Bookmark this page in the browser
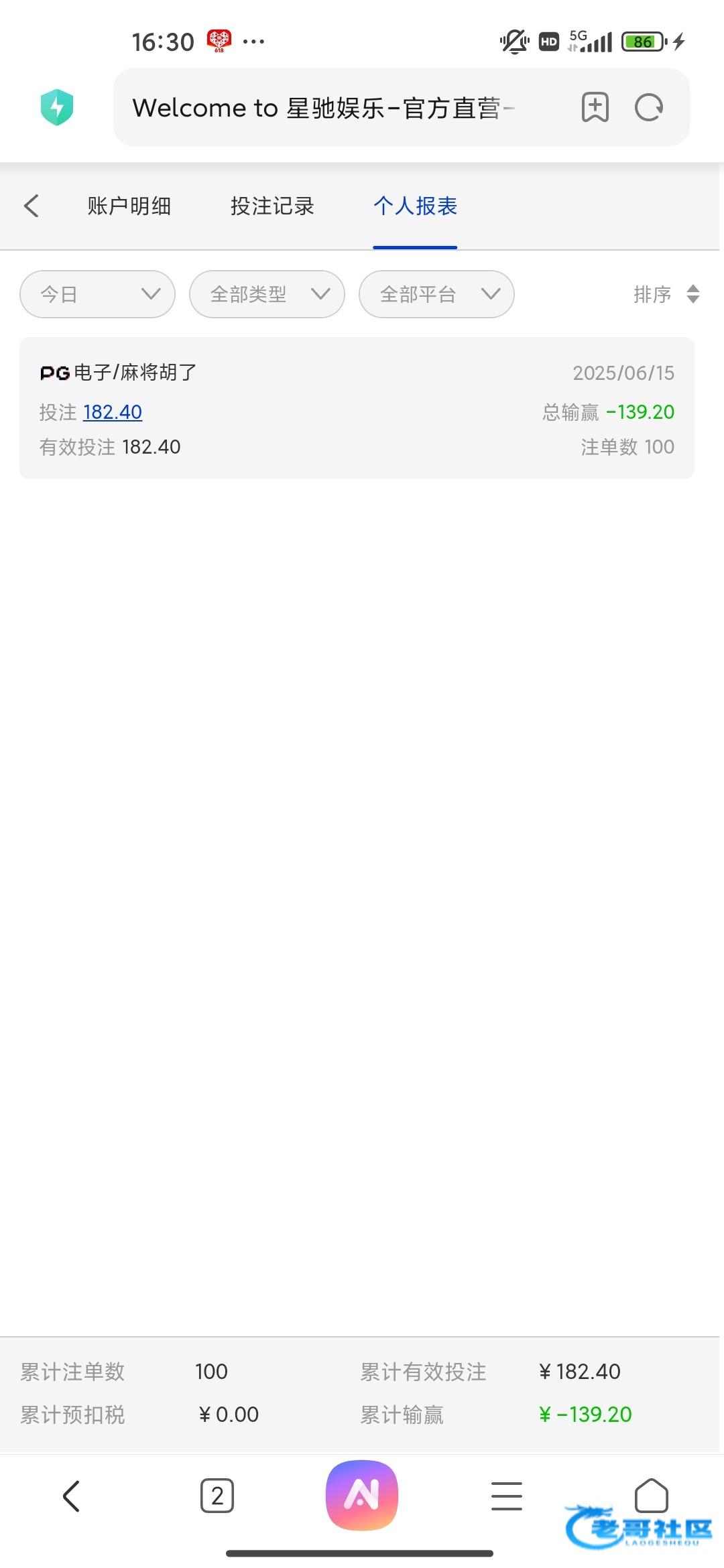 [x=595, y=107]
